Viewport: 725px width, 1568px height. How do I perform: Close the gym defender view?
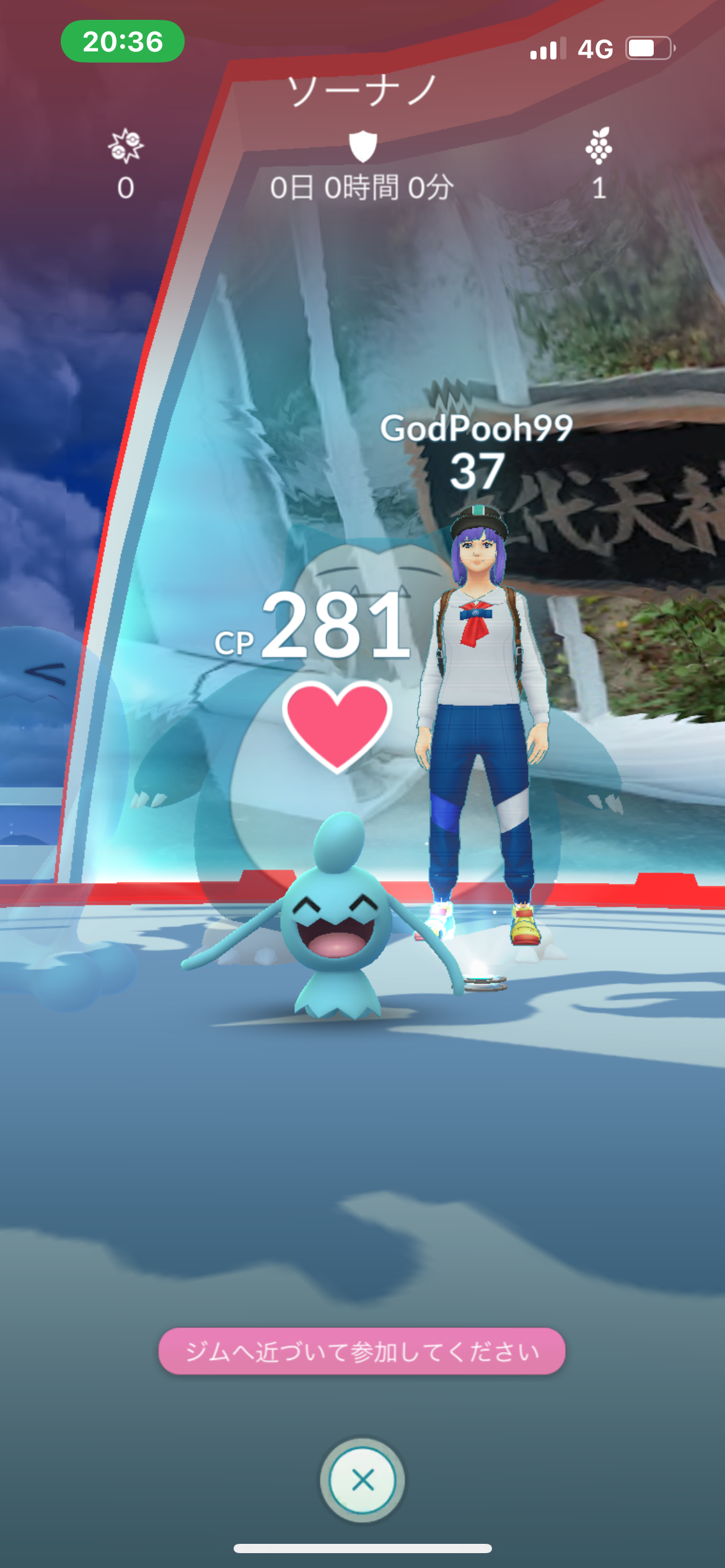pos(362,1480)
